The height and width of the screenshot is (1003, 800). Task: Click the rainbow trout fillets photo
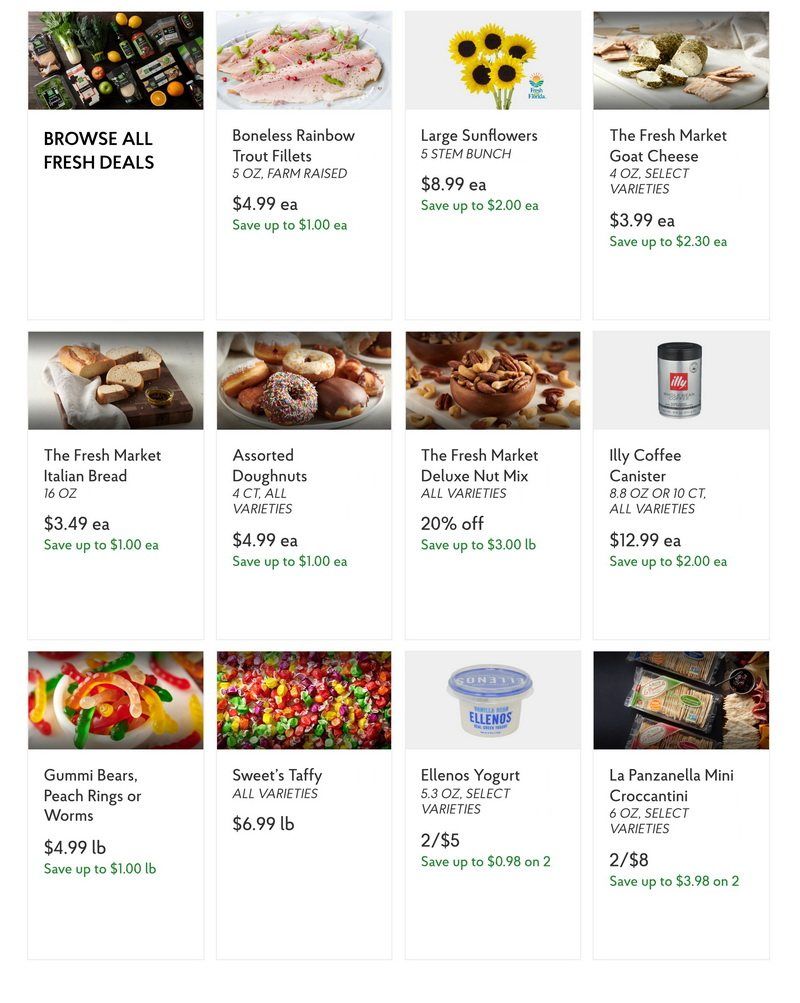[x=304, y=59]
